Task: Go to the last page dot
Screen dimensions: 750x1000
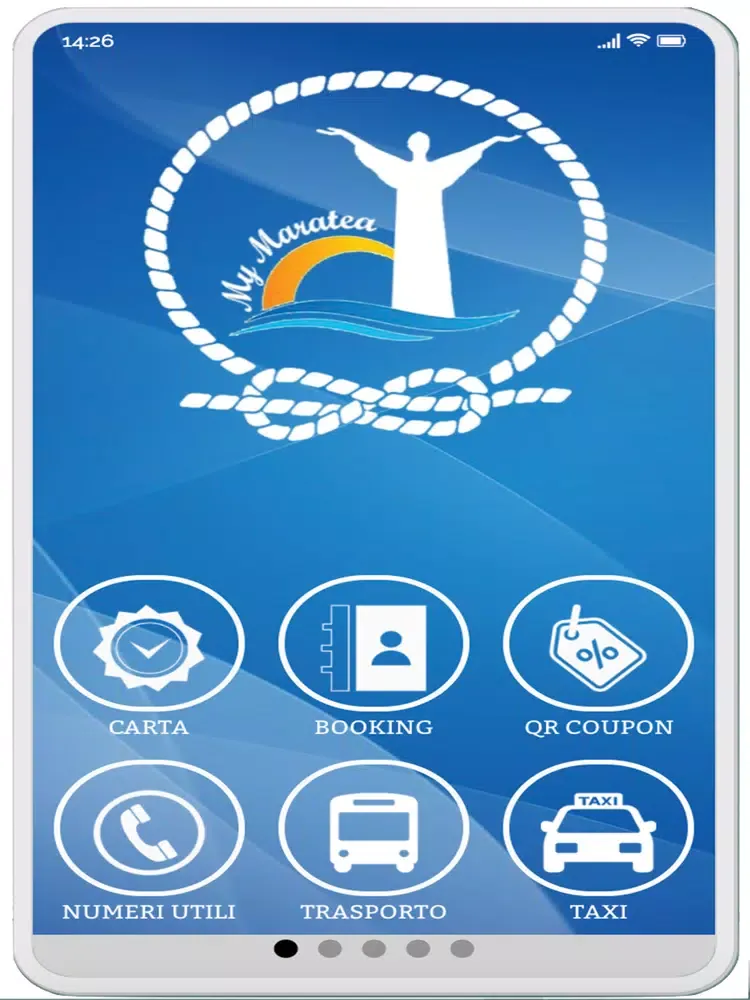Action: 462,948
